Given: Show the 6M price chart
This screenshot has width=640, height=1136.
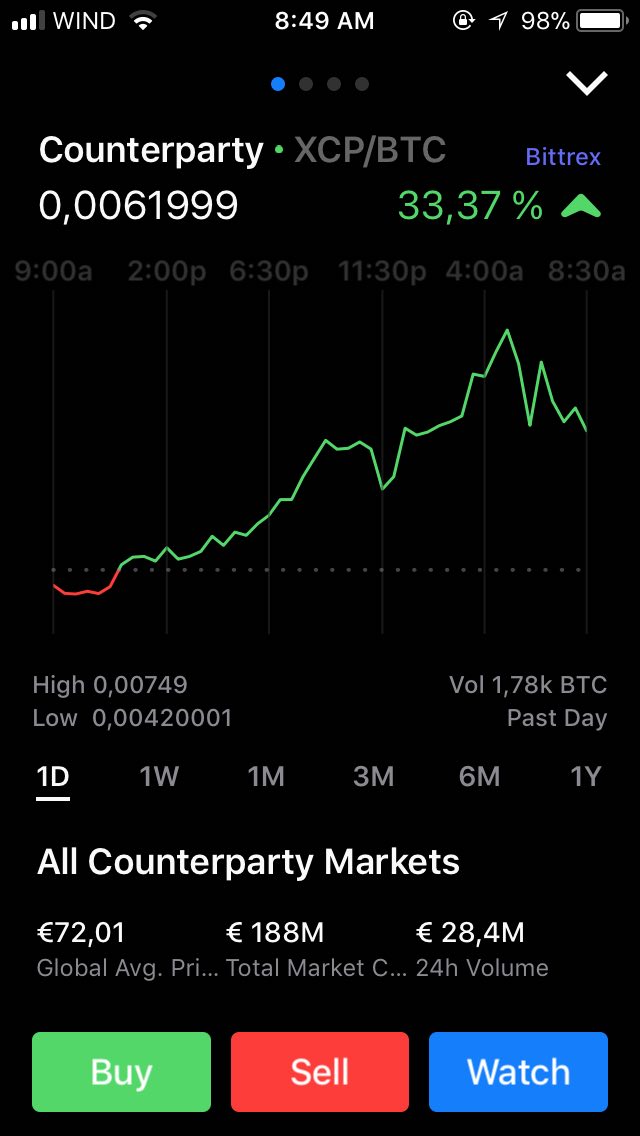Looking at the screenshot, I should (480, 777).
